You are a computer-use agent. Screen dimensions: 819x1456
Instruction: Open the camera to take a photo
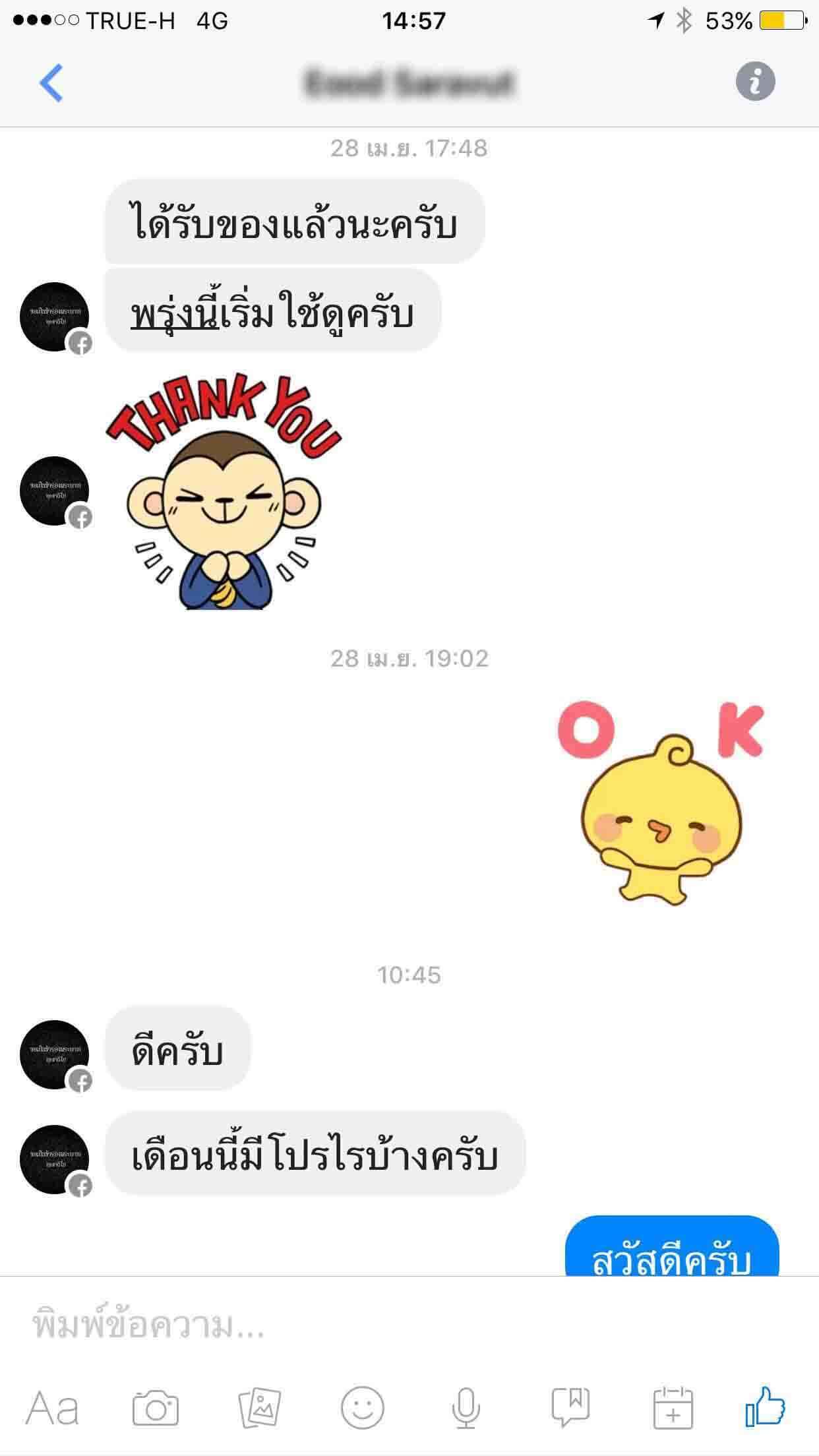[156, 1409]
